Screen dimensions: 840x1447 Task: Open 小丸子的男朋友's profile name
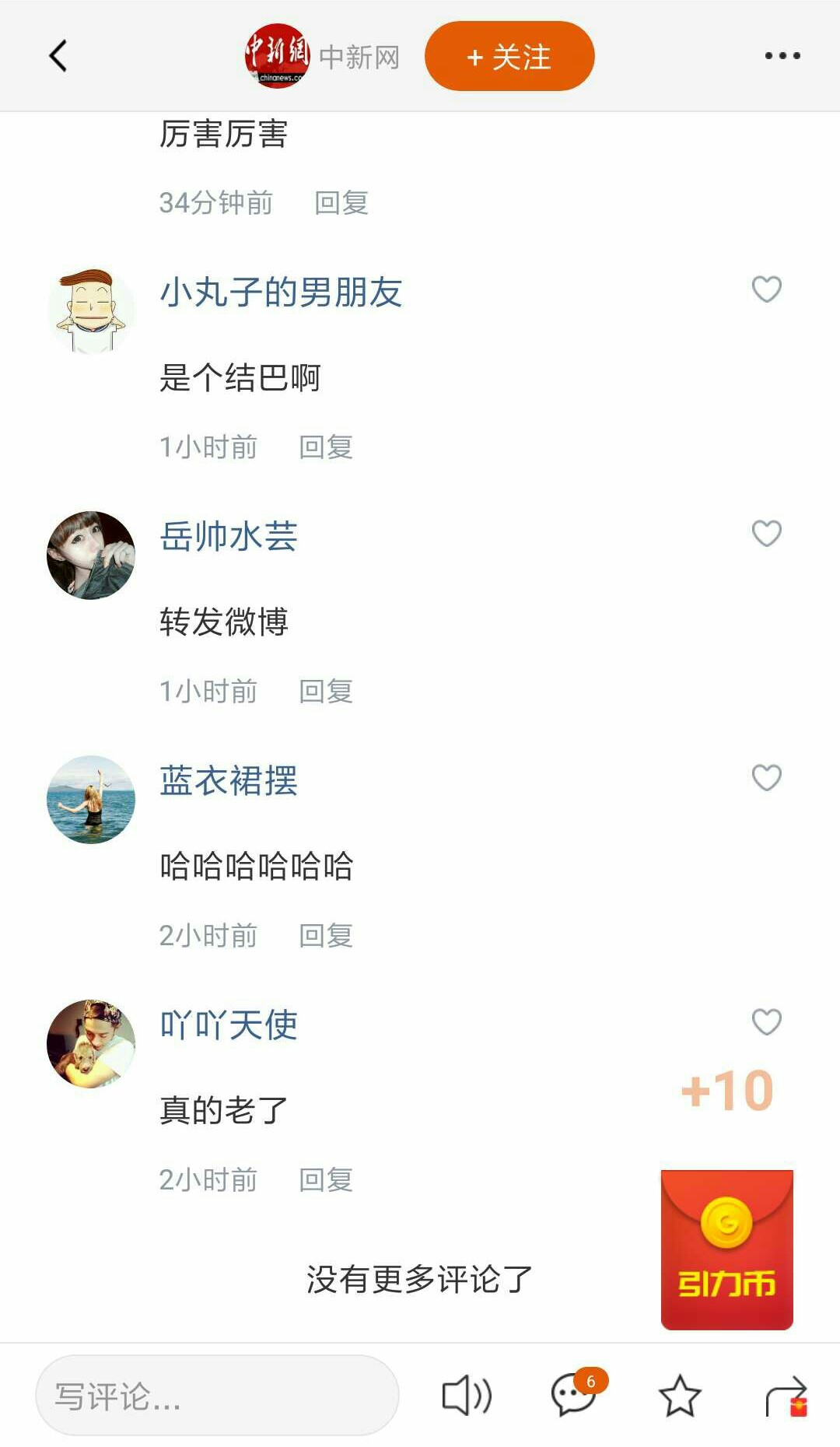(x=281, y=293)
